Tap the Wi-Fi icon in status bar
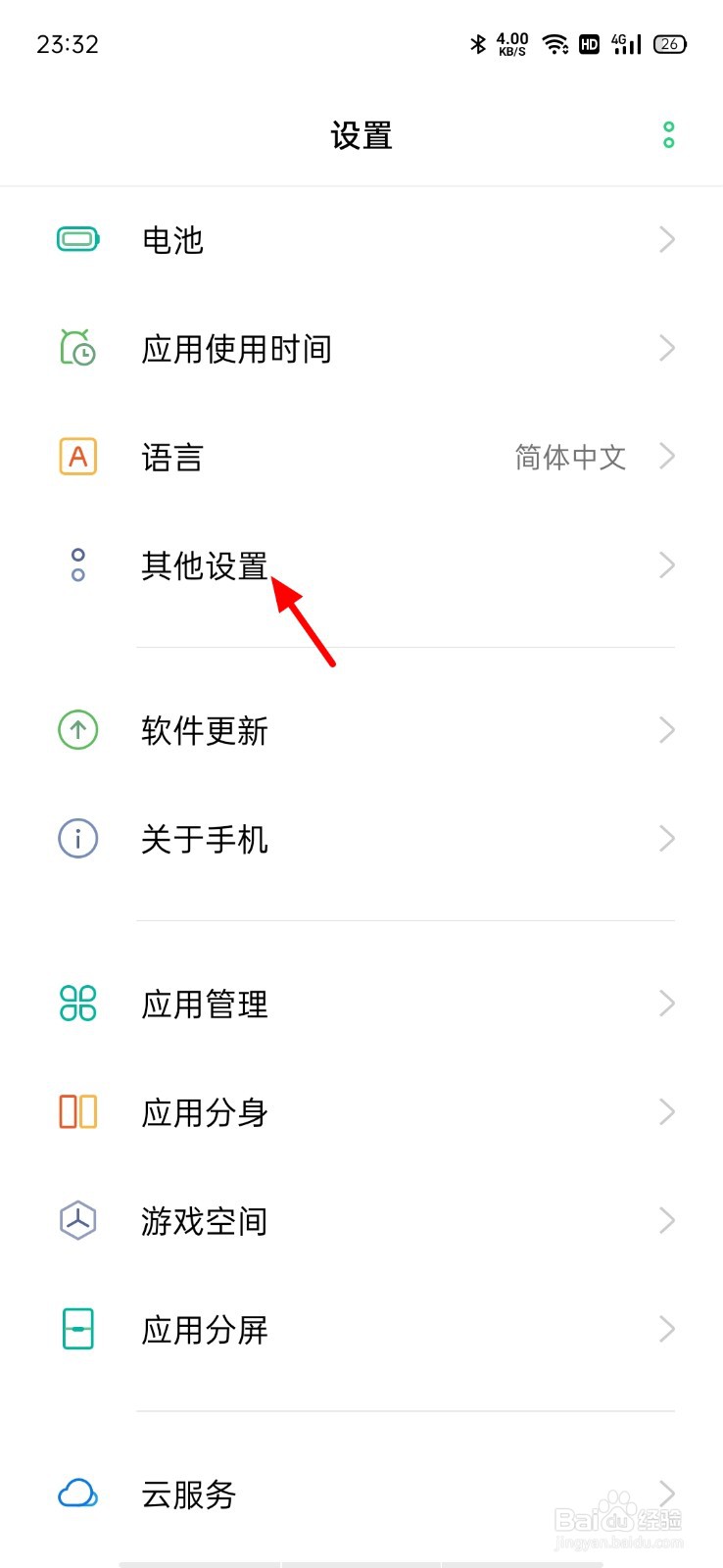Screen dimensions: 723x1568 (x=555, y=43)
